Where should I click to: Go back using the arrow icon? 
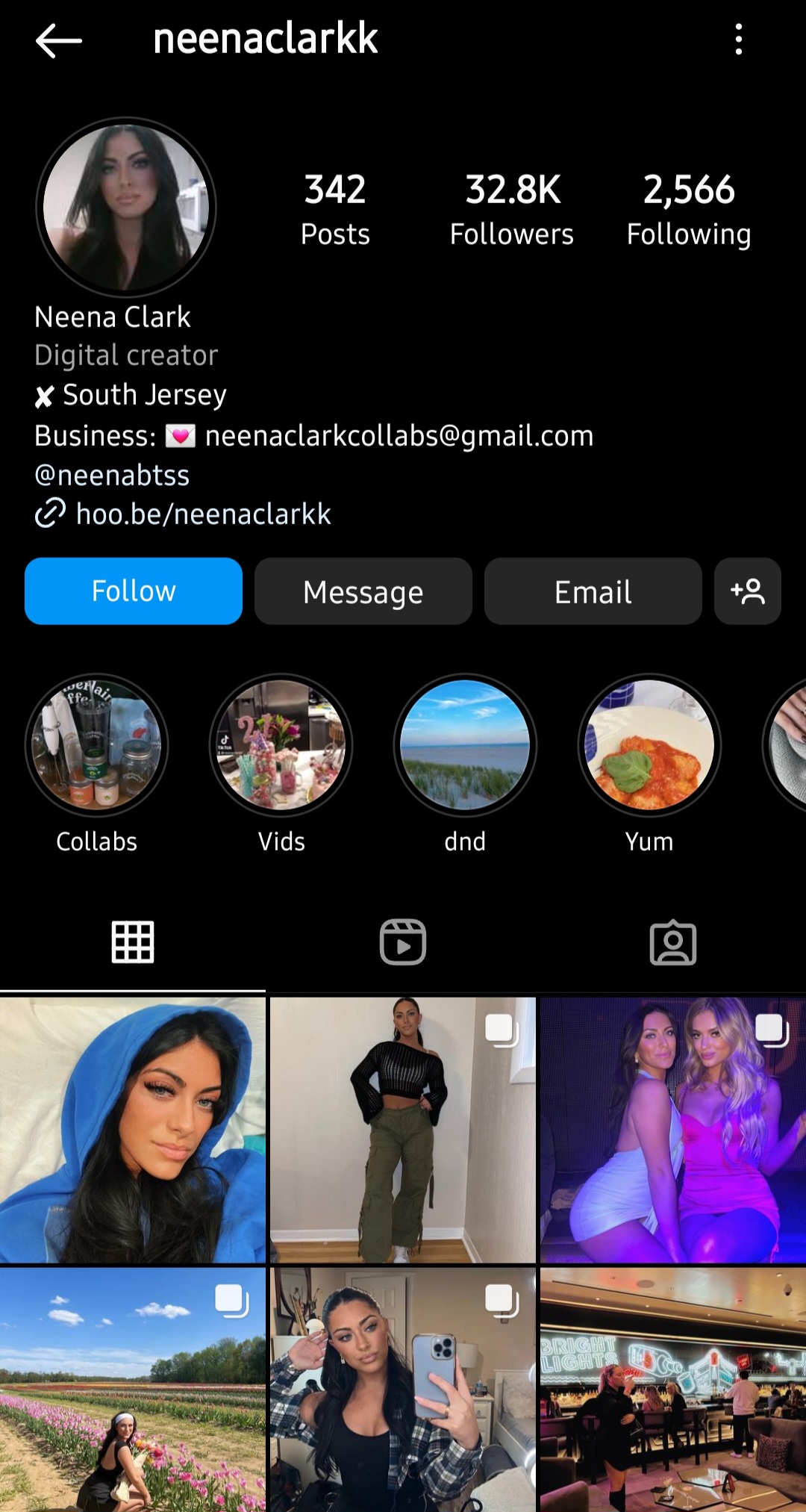point(58,40)
